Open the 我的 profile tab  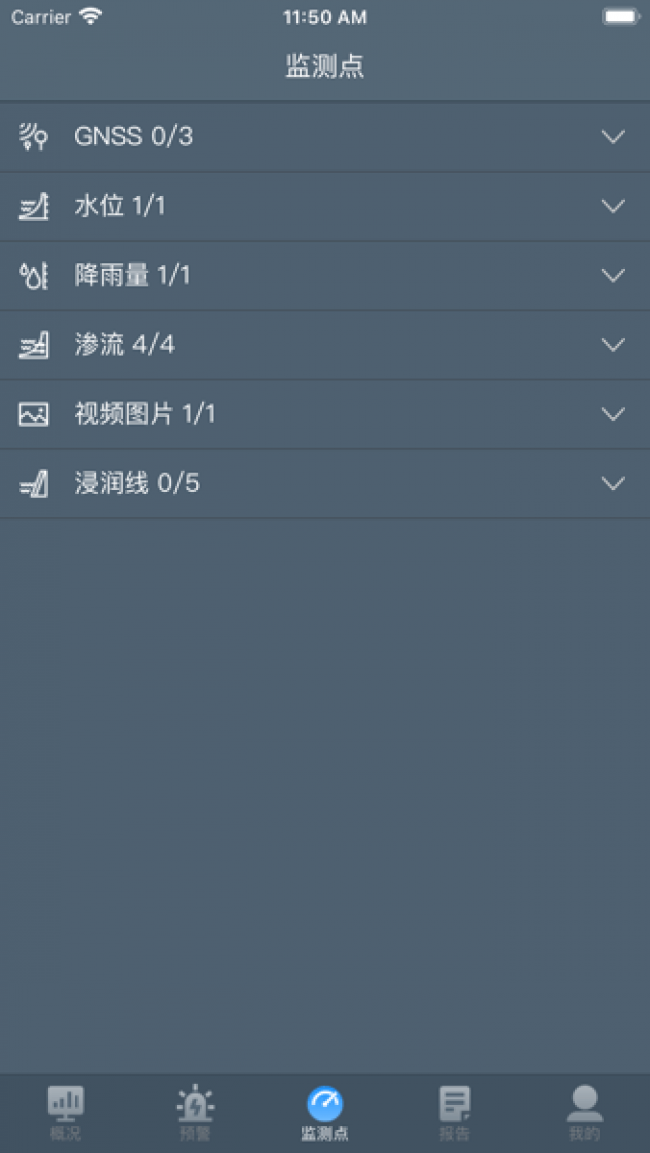(585, 1113)
